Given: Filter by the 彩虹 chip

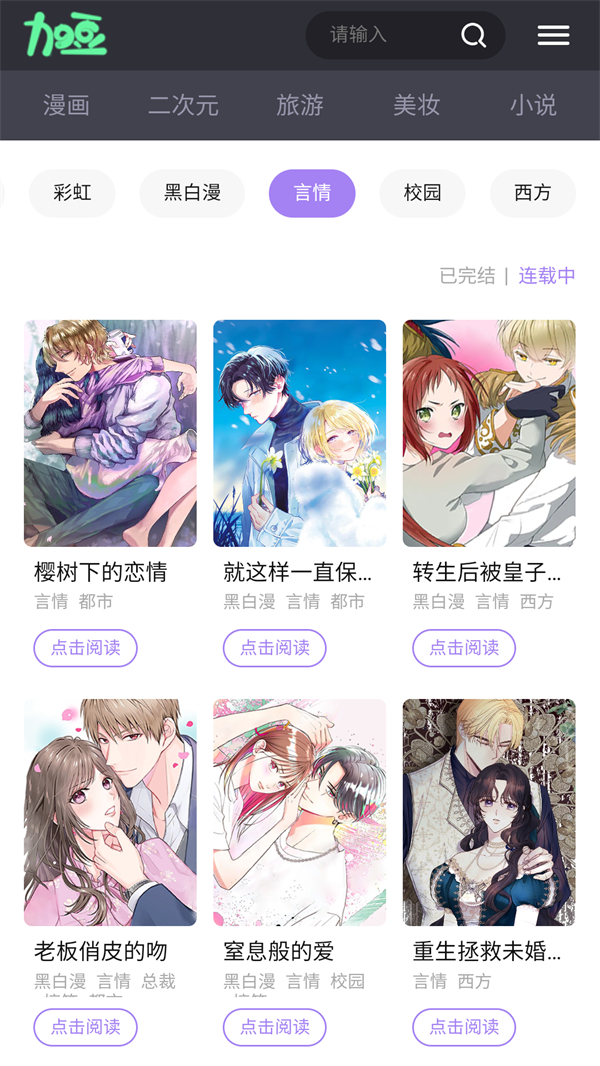Looking at the screenshot, I should coord(72,193).
